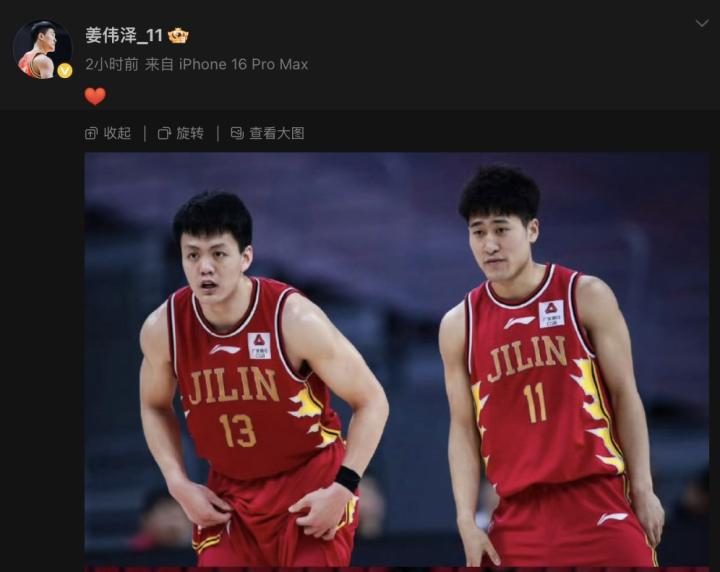Viewport: 720px width, 572px height.
Task: Rotate the picture with 旋转
Action: [181, 133]
